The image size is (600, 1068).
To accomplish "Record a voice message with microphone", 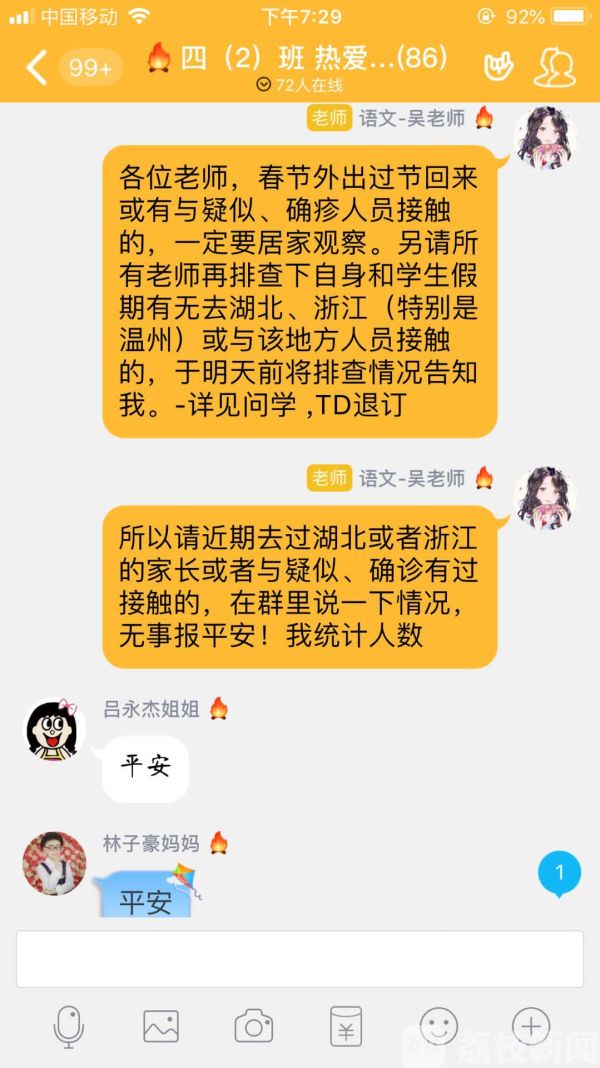I will click(x=68, y=1026).
